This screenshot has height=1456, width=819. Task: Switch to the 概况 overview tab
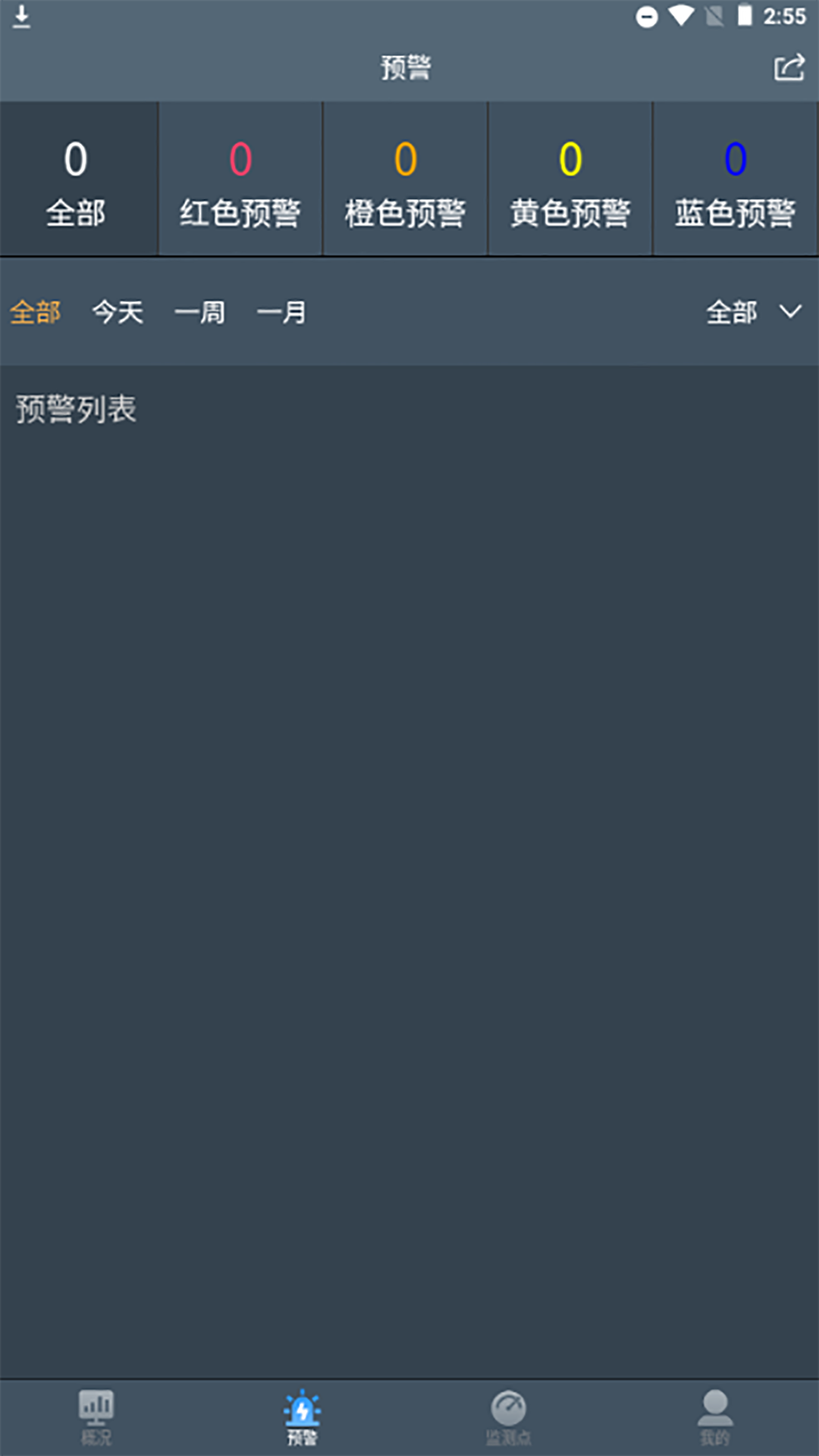(x=96, y=1417)
